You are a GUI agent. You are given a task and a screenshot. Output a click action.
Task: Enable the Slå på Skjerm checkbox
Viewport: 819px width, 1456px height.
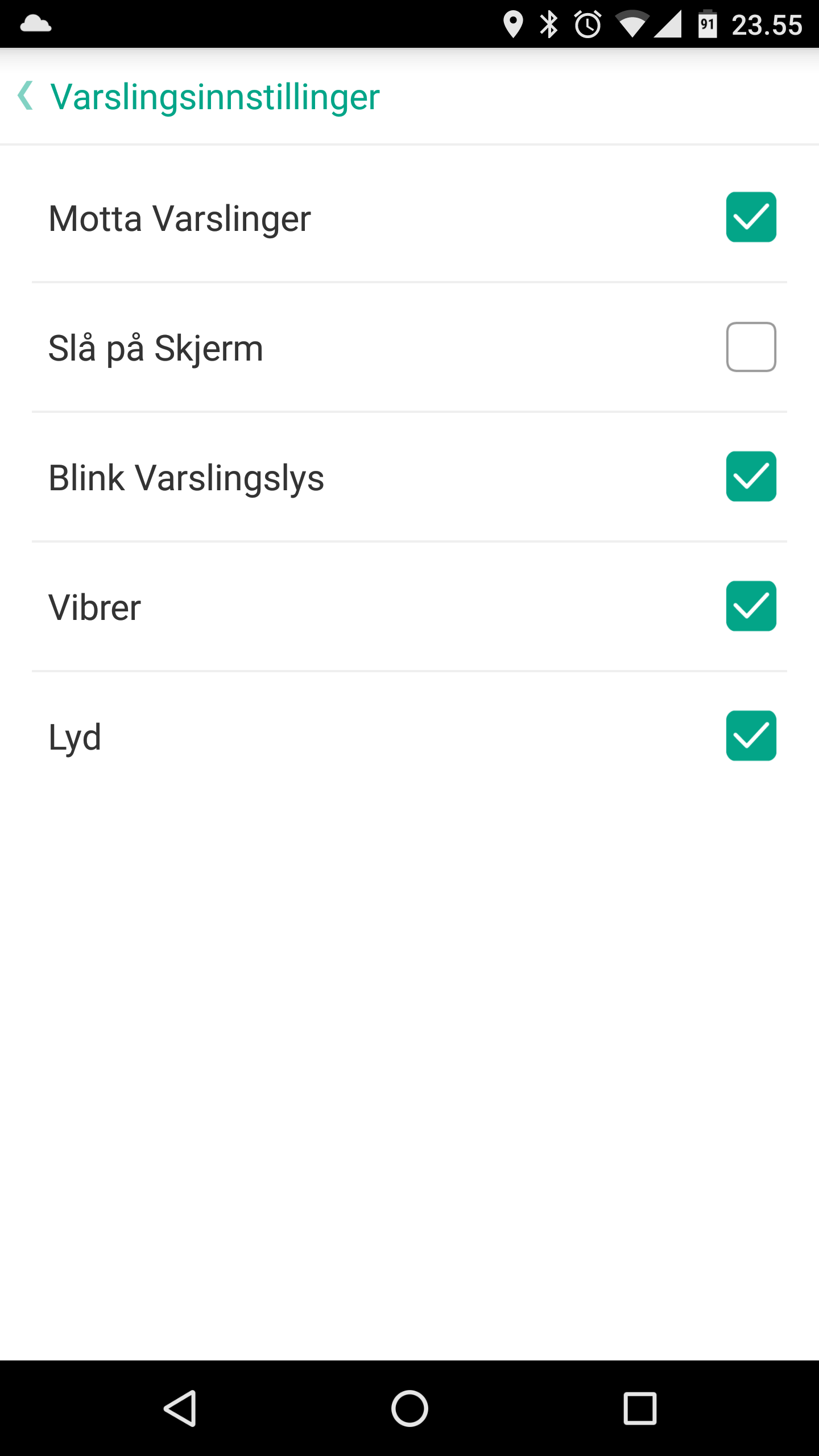tap(751, 347)
